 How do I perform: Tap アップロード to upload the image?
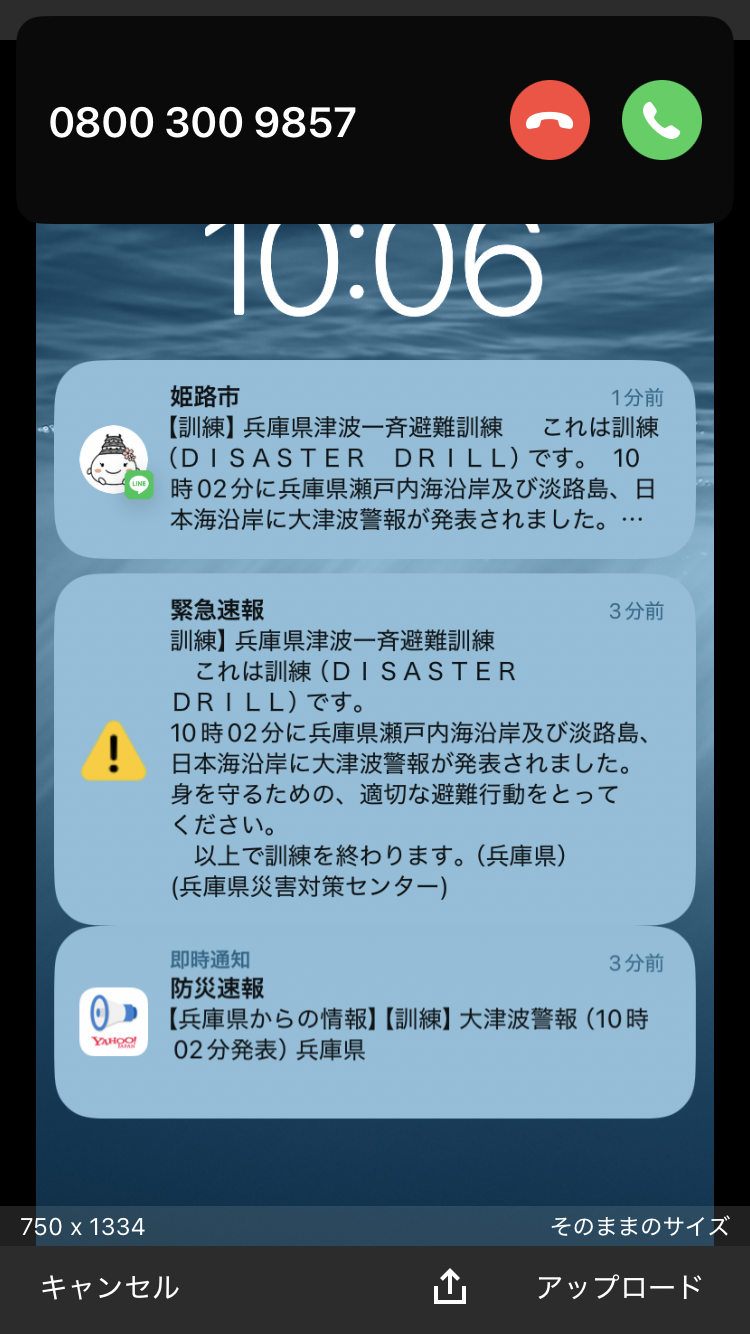619,1287
